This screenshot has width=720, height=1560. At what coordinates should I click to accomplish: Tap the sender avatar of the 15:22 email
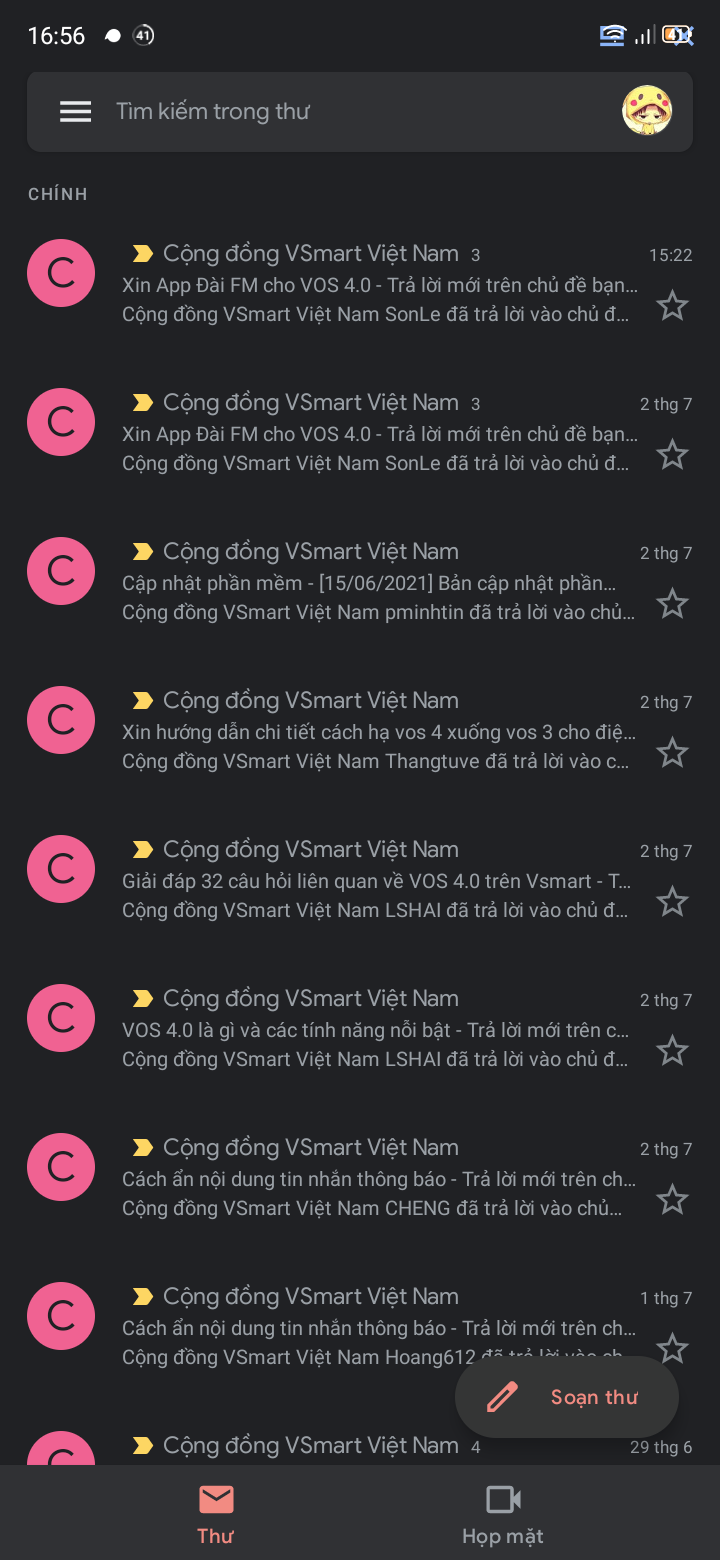[x=61, y=273]
